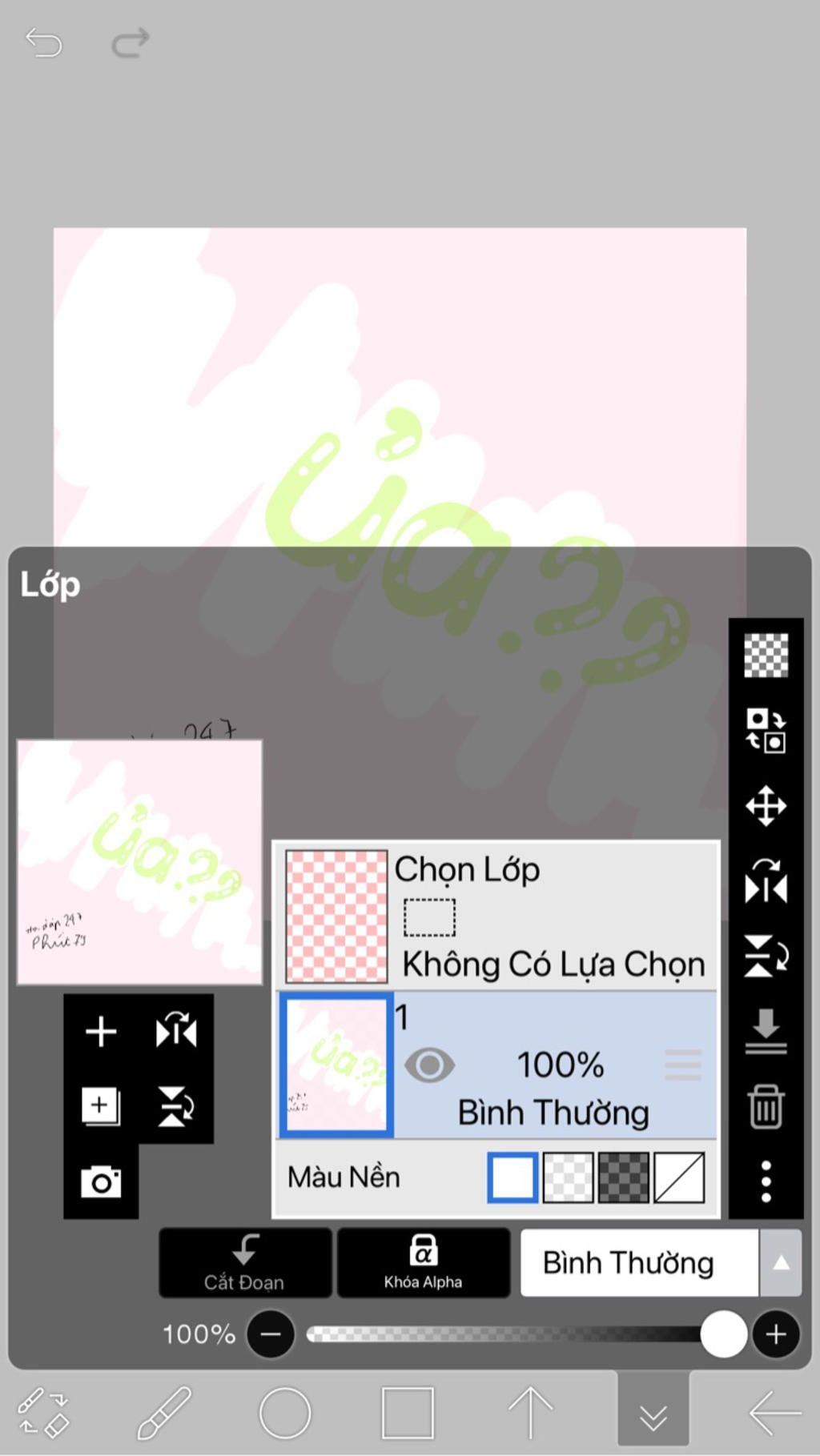Choose white background color swatch
The width and height of the screenshot is (820, 1456).
tap(512, 1177)
